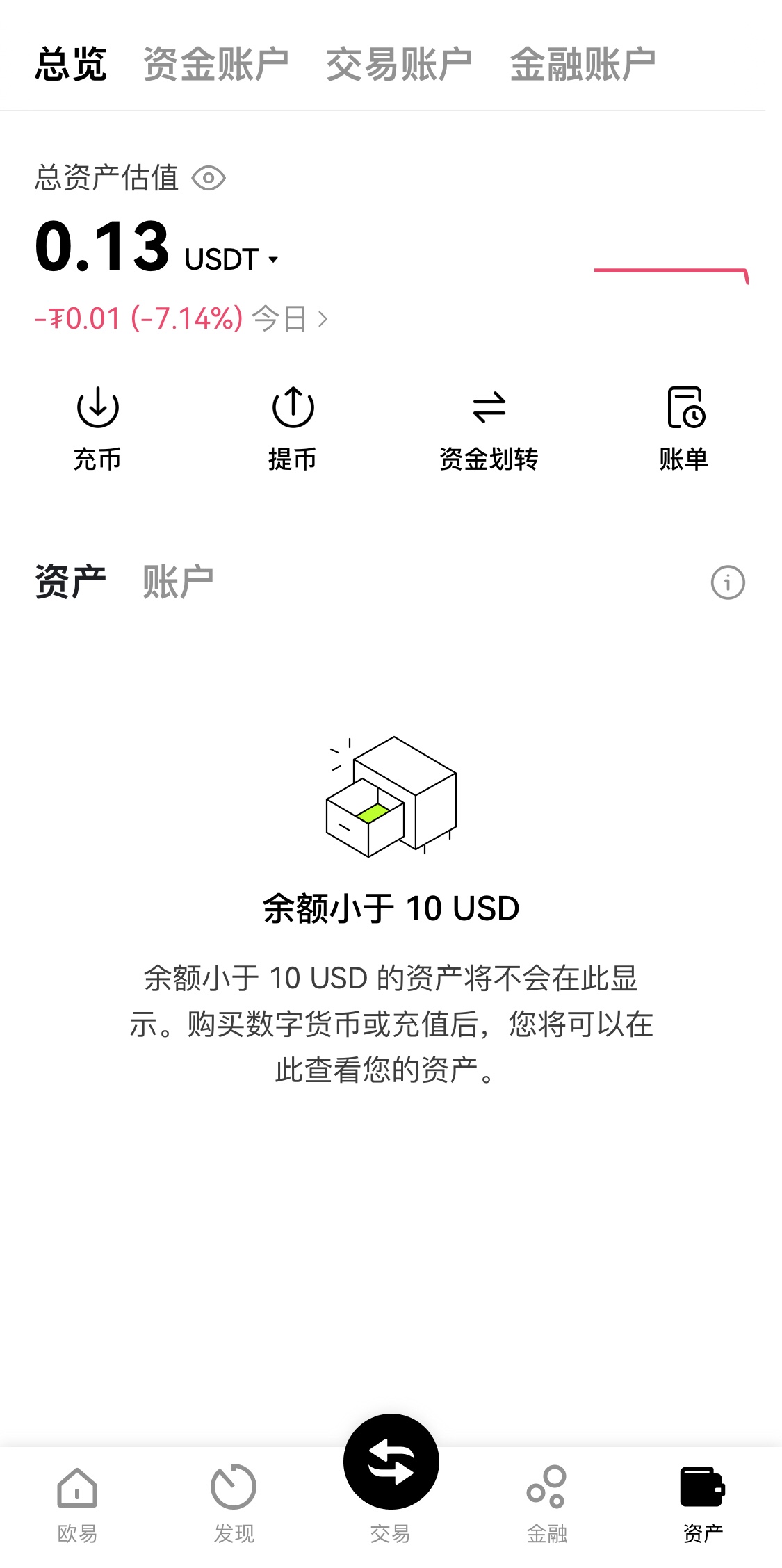Select the 总览 overview tab
The height and width of the screenshot is (1568, 782).
(71, 65)
